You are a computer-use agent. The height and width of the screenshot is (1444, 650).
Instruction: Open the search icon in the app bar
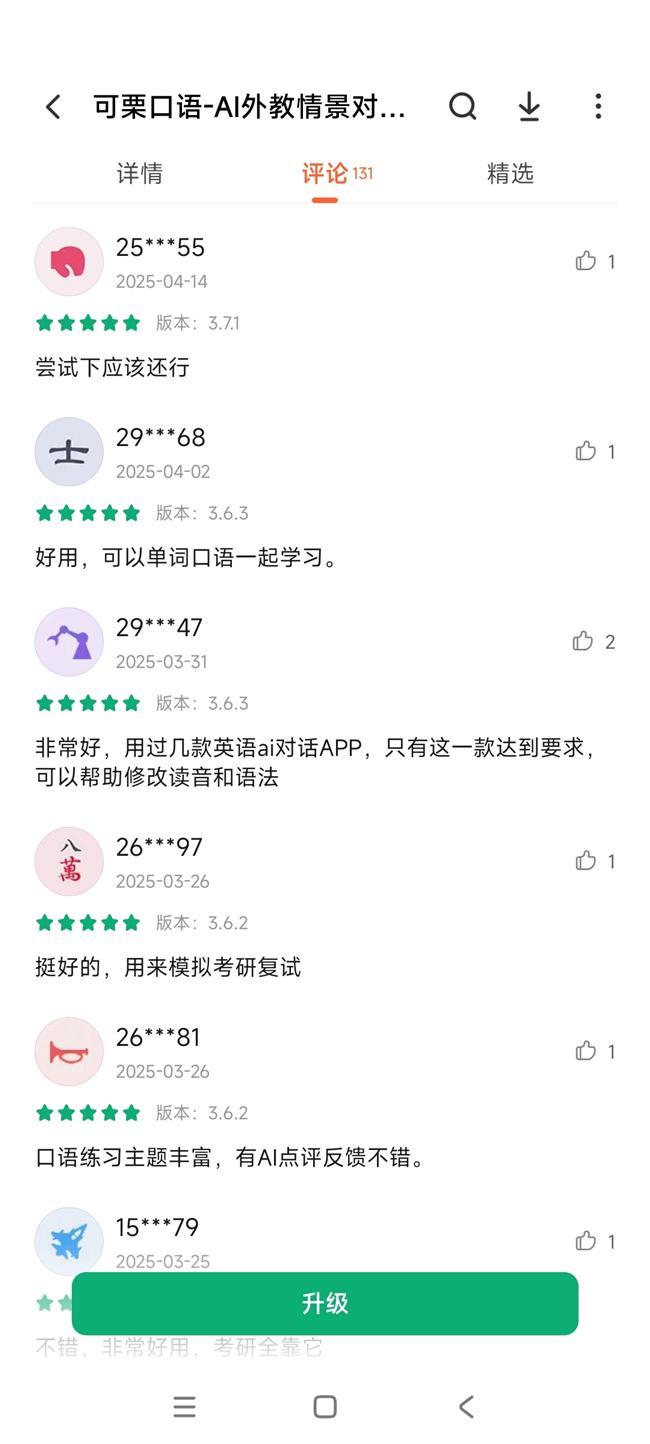(462, 106)
